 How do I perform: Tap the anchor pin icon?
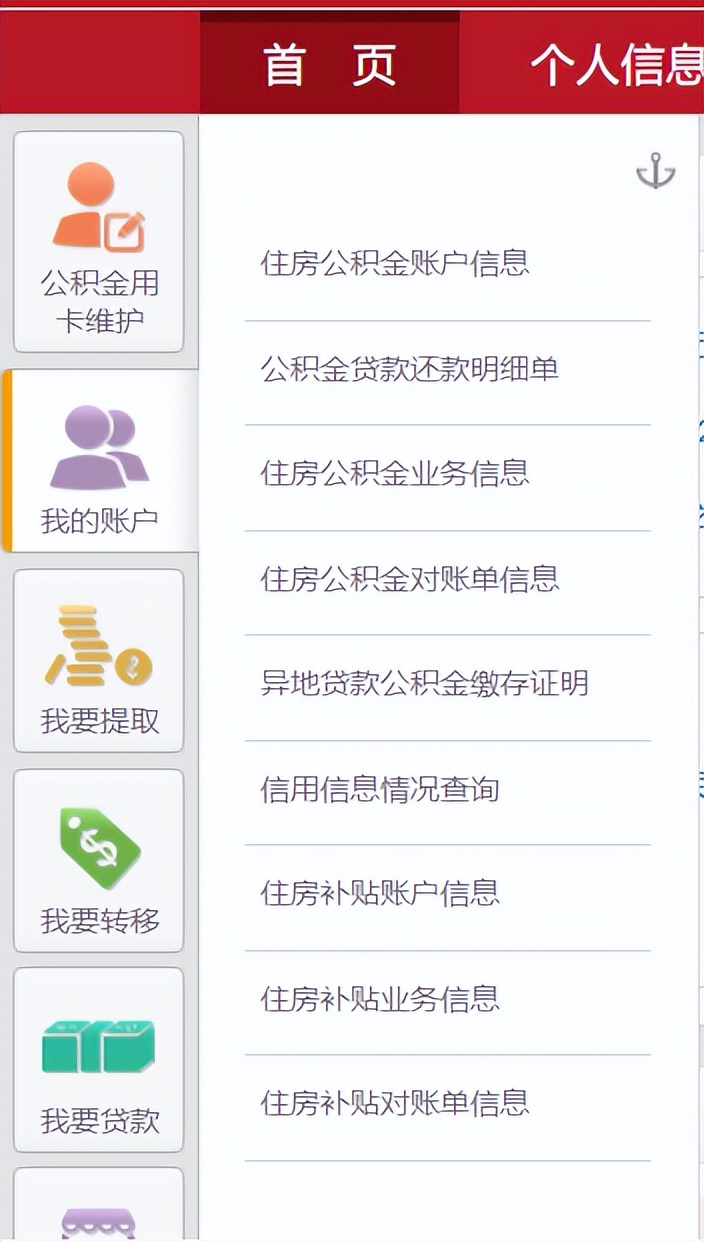tap(656, 172)
